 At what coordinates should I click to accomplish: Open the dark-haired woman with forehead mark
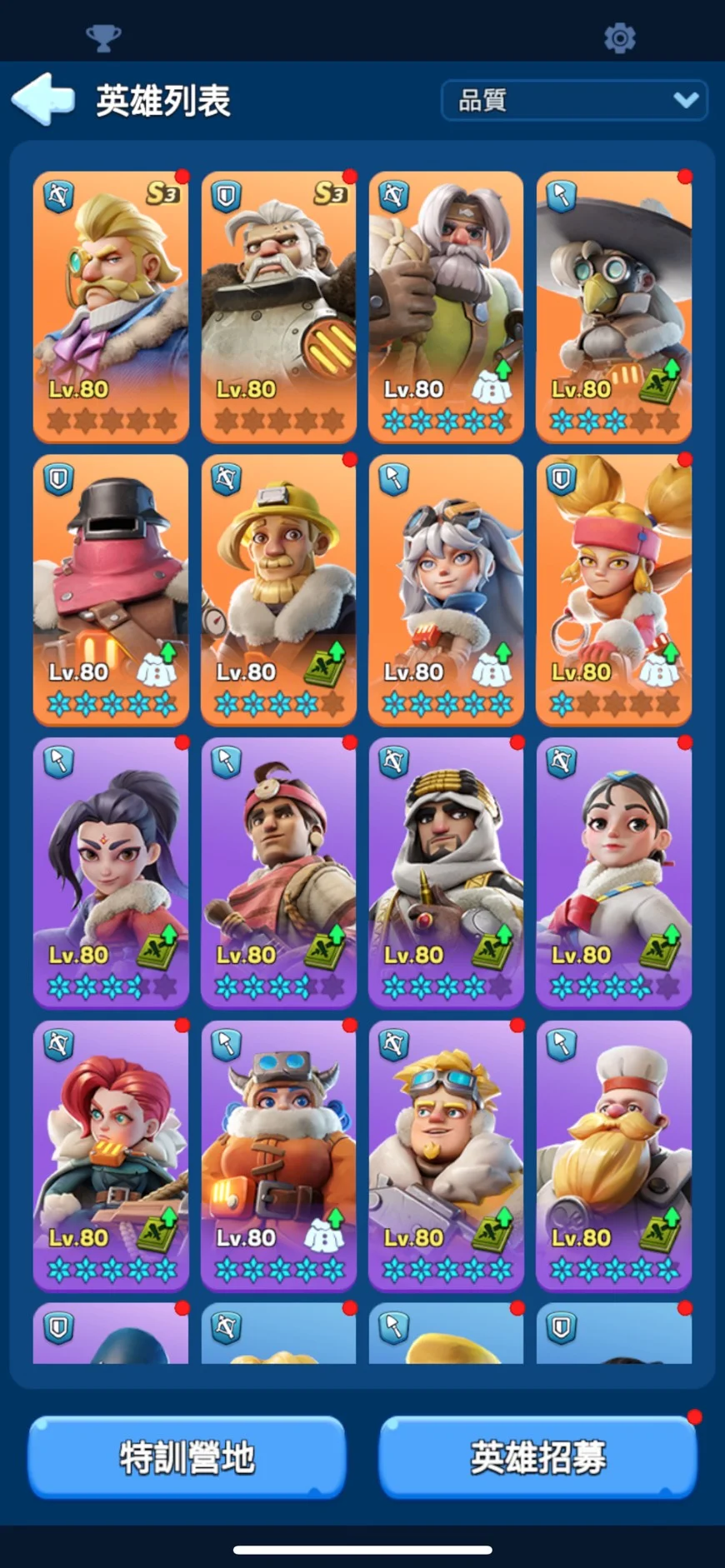(111, 873)
